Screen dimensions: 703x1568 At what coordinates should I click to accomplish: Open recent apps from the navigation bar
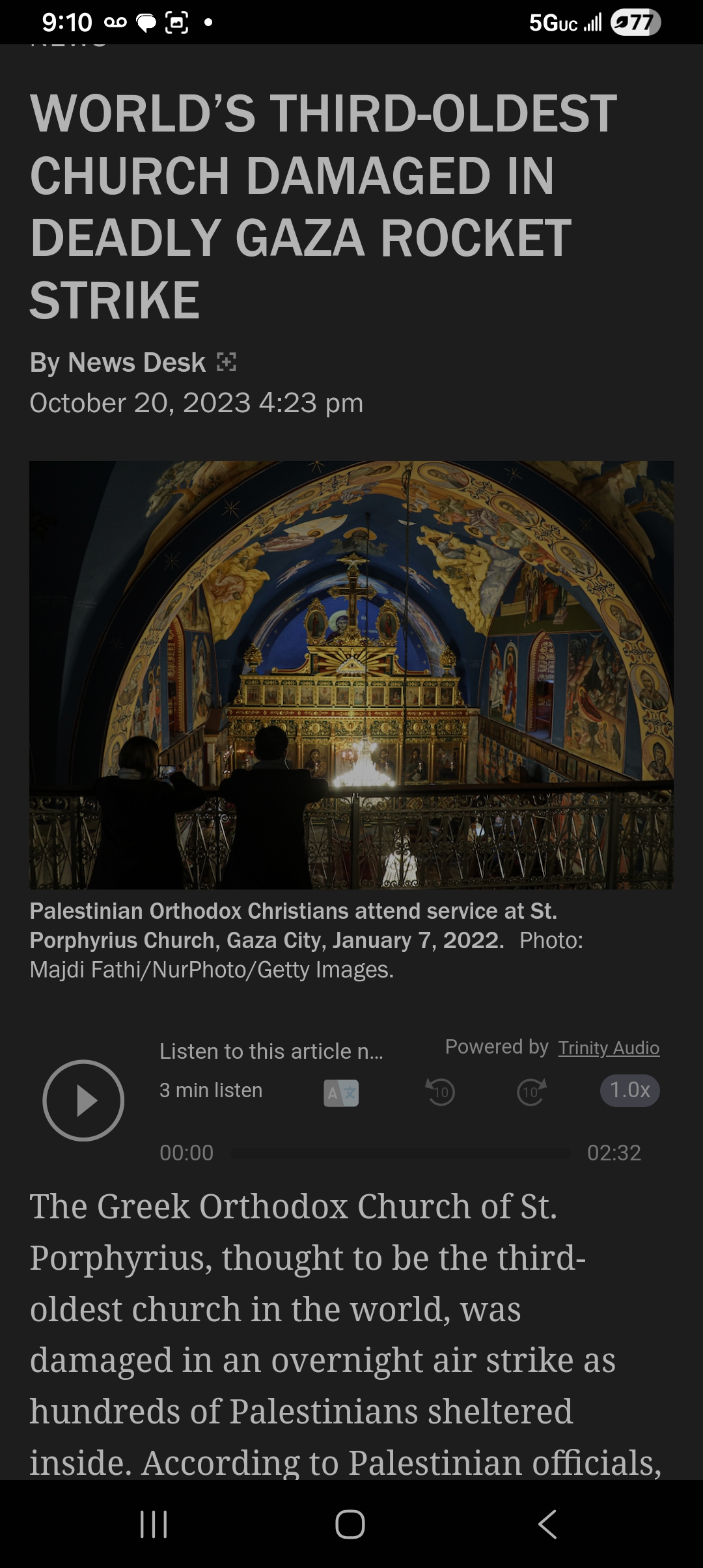click(154, 1524)
